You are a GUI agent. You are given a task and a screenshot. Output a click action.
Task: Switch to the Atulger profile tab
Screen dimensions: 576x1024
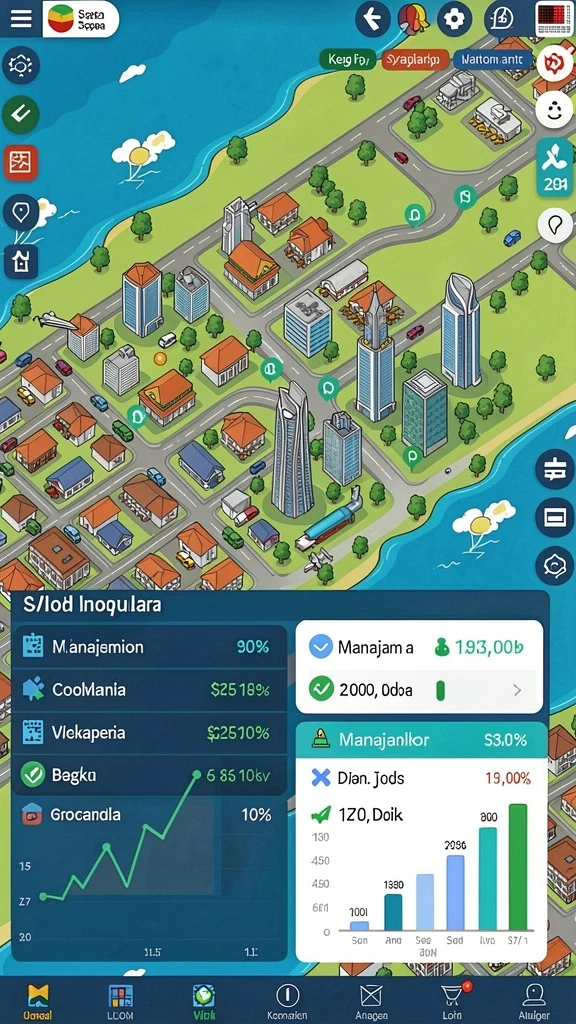(534, 1001)
